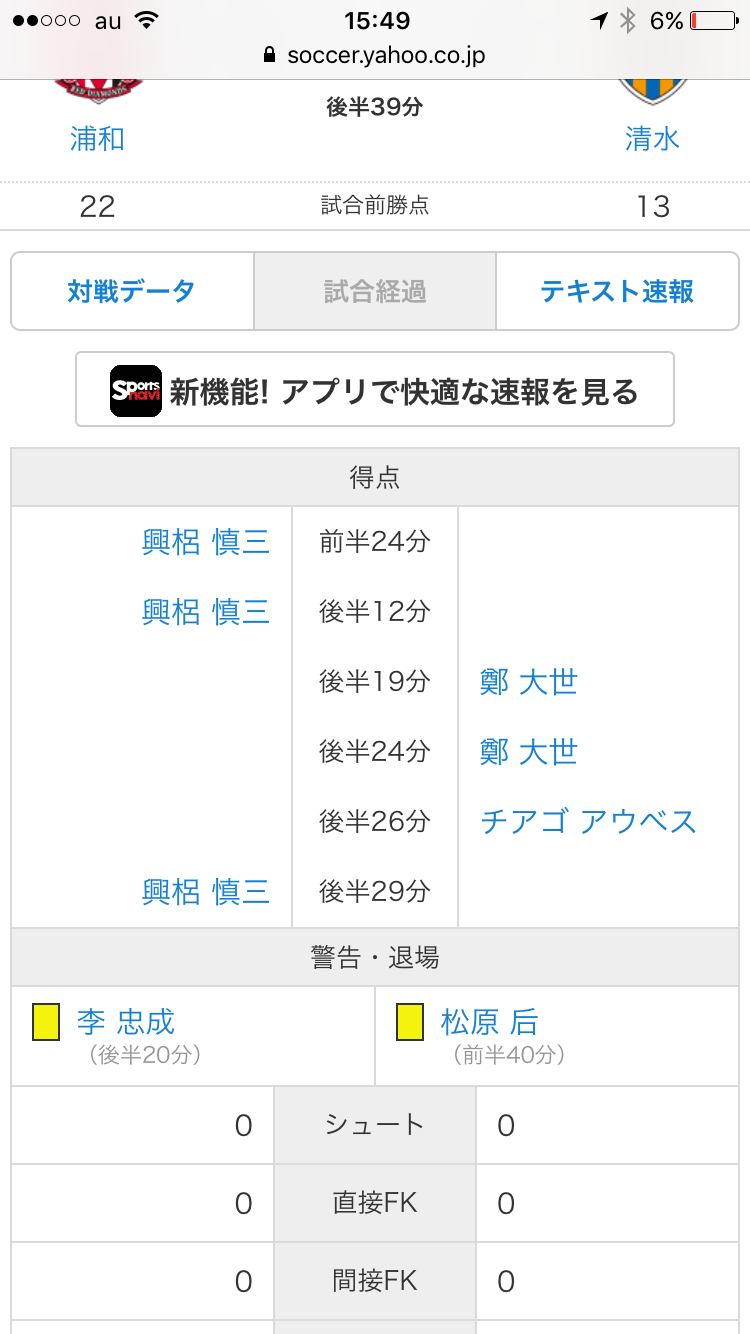Switch to the 対戦データ tab
750x1334 pixels.
pos(132,291)
